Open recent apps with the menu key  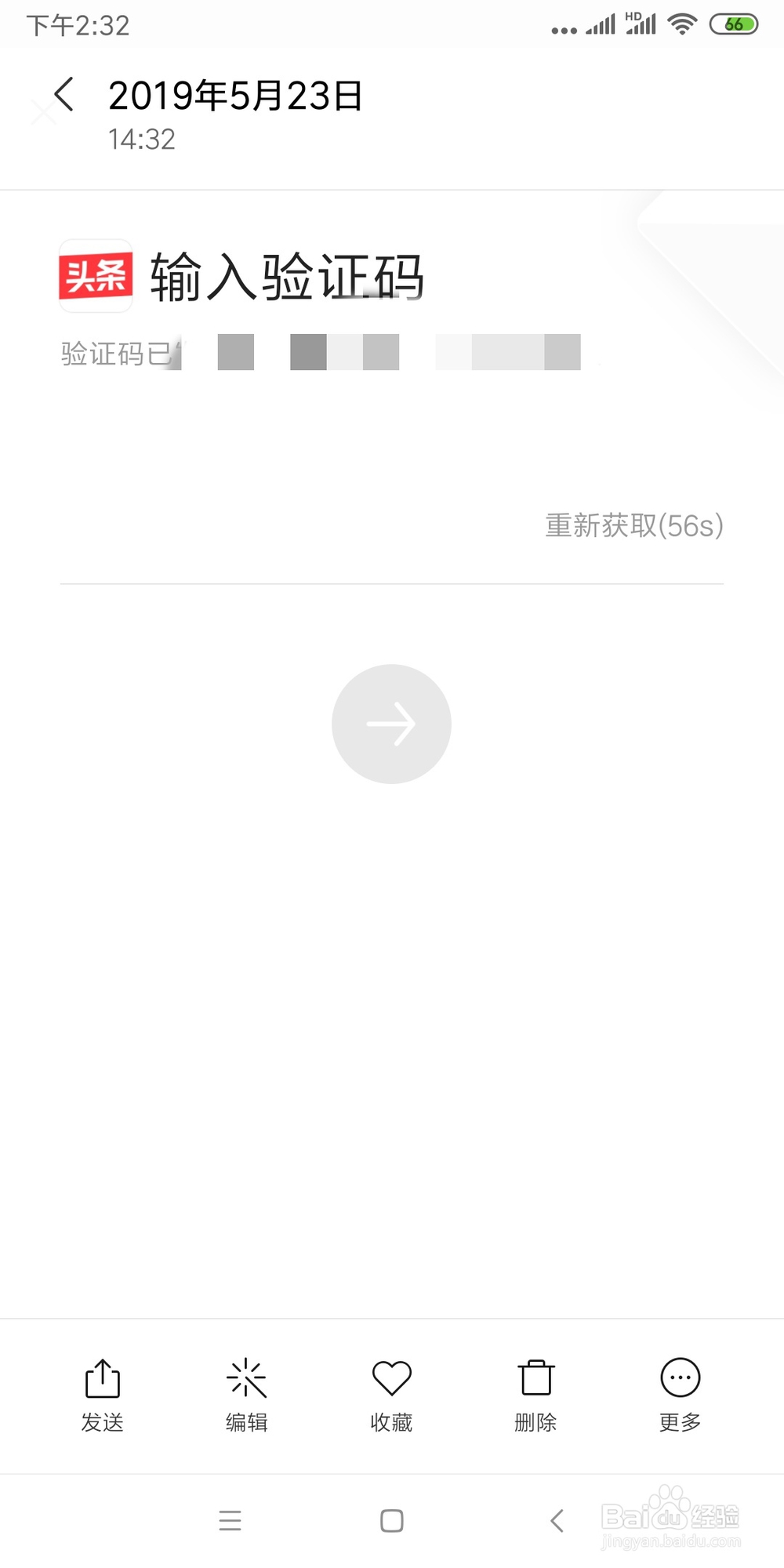coord(230,1521)
